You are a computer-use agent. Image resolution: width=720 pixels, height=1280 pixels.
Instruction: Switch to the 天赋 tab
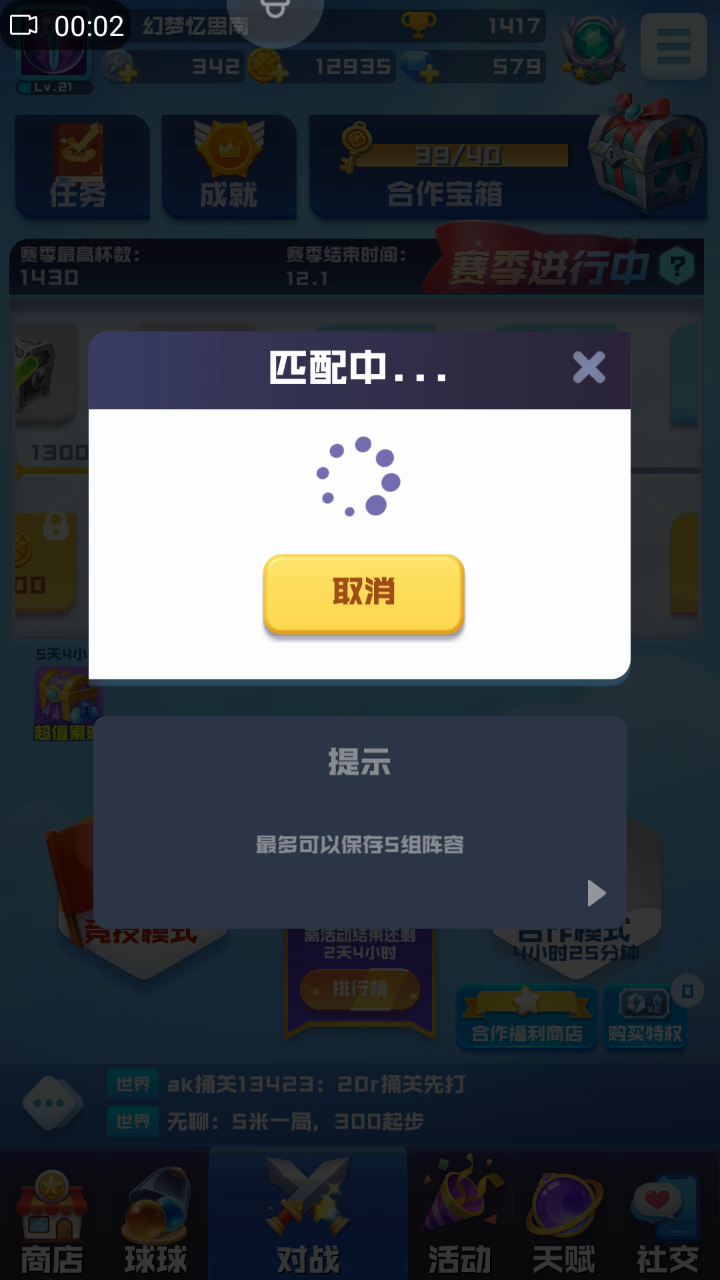564,1214
